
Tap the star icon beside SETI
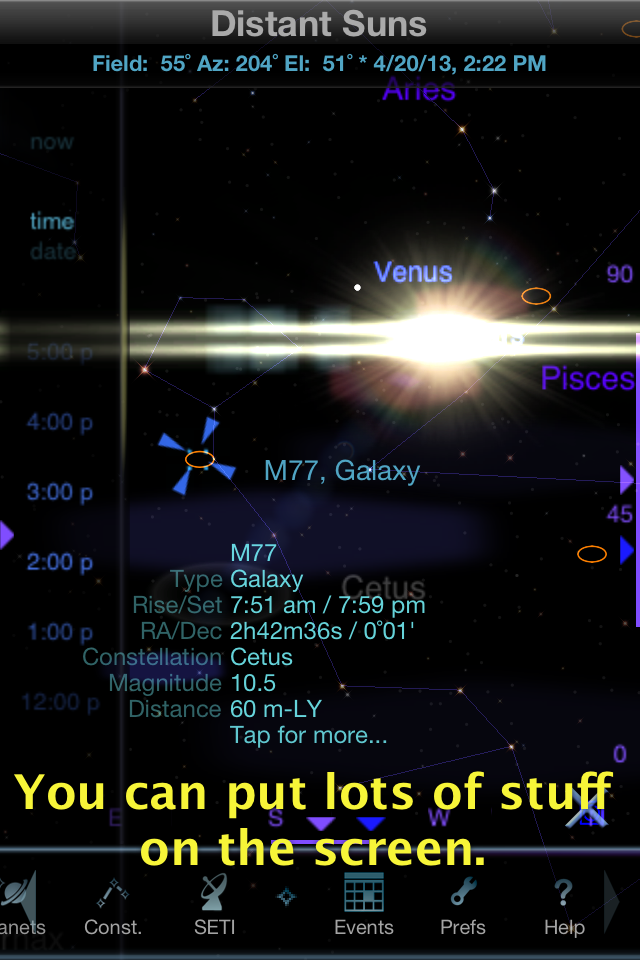tap(287, 897)
